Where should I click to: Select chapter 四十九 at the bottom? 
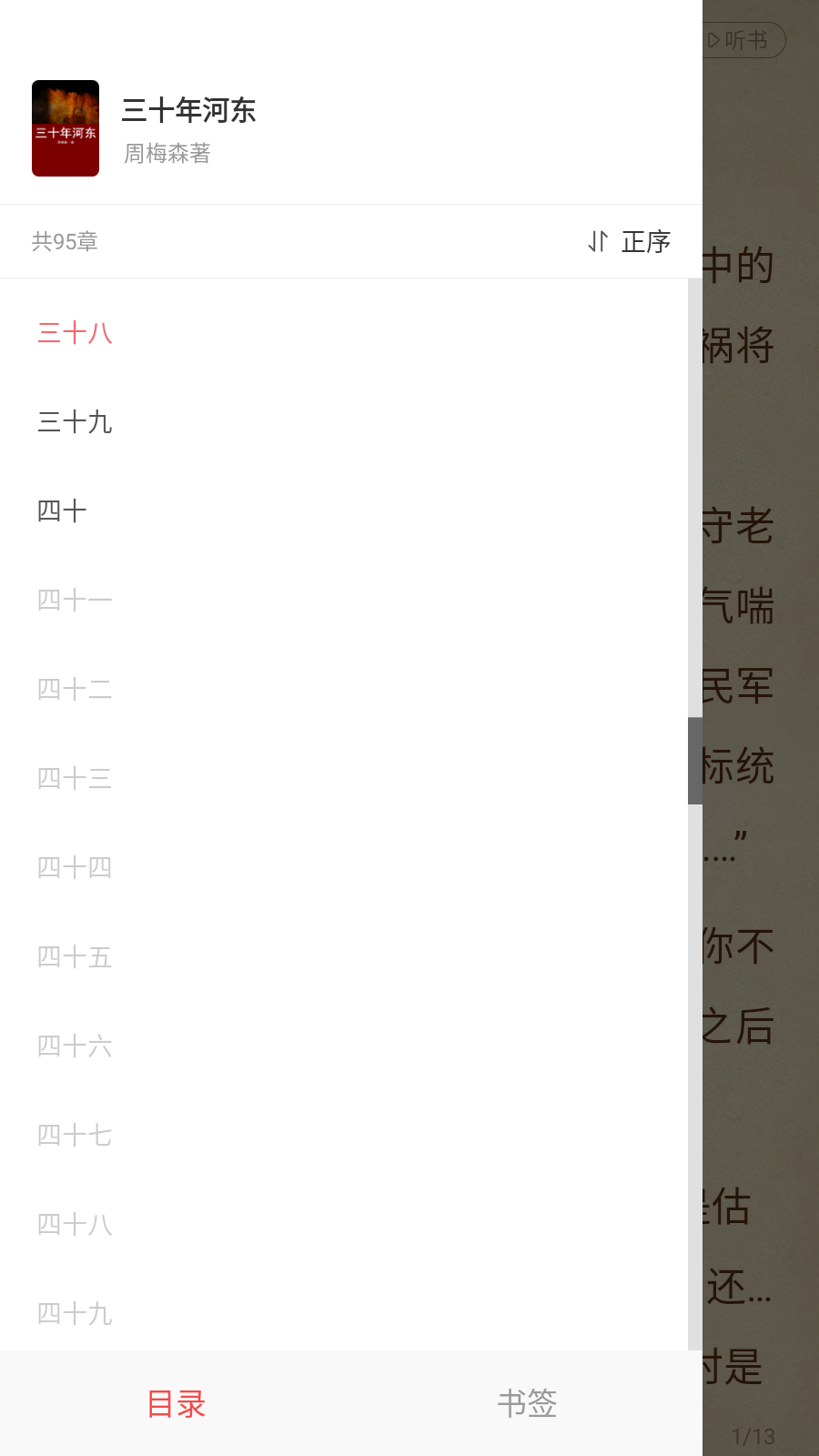click(74, 1313)
